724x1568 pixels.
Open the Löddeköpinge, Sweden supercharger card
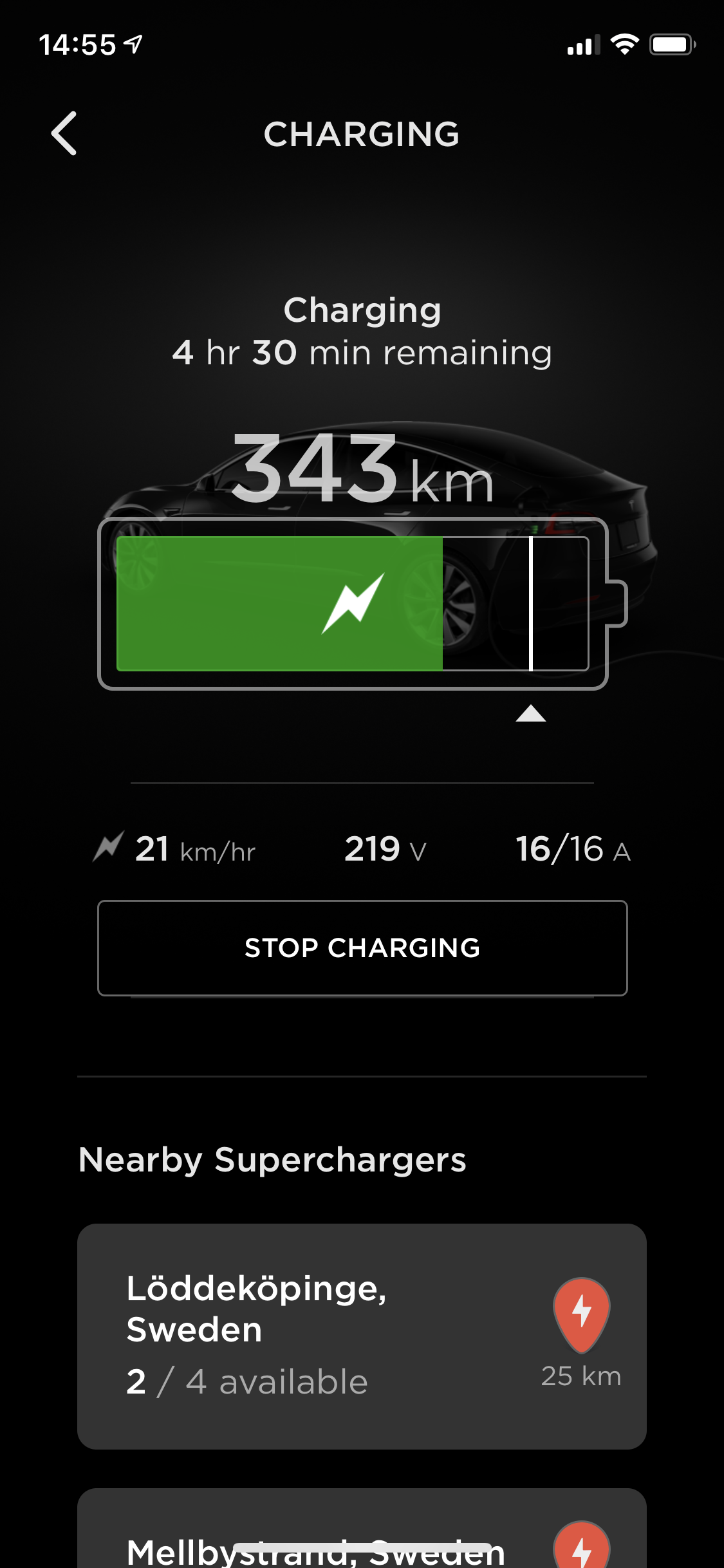[362, 1336]
